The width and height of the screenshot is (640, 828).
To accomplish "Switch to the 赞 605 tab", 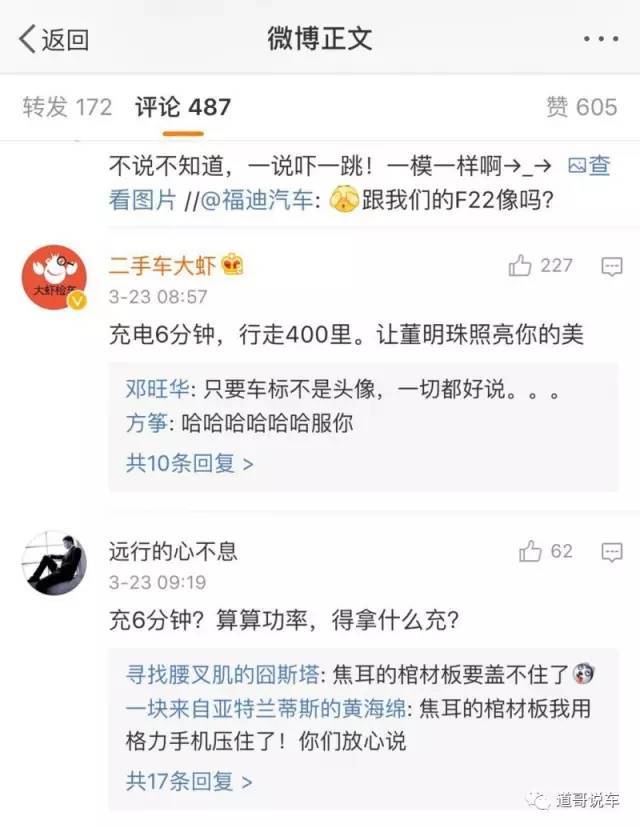I will (x=581, y=107).
